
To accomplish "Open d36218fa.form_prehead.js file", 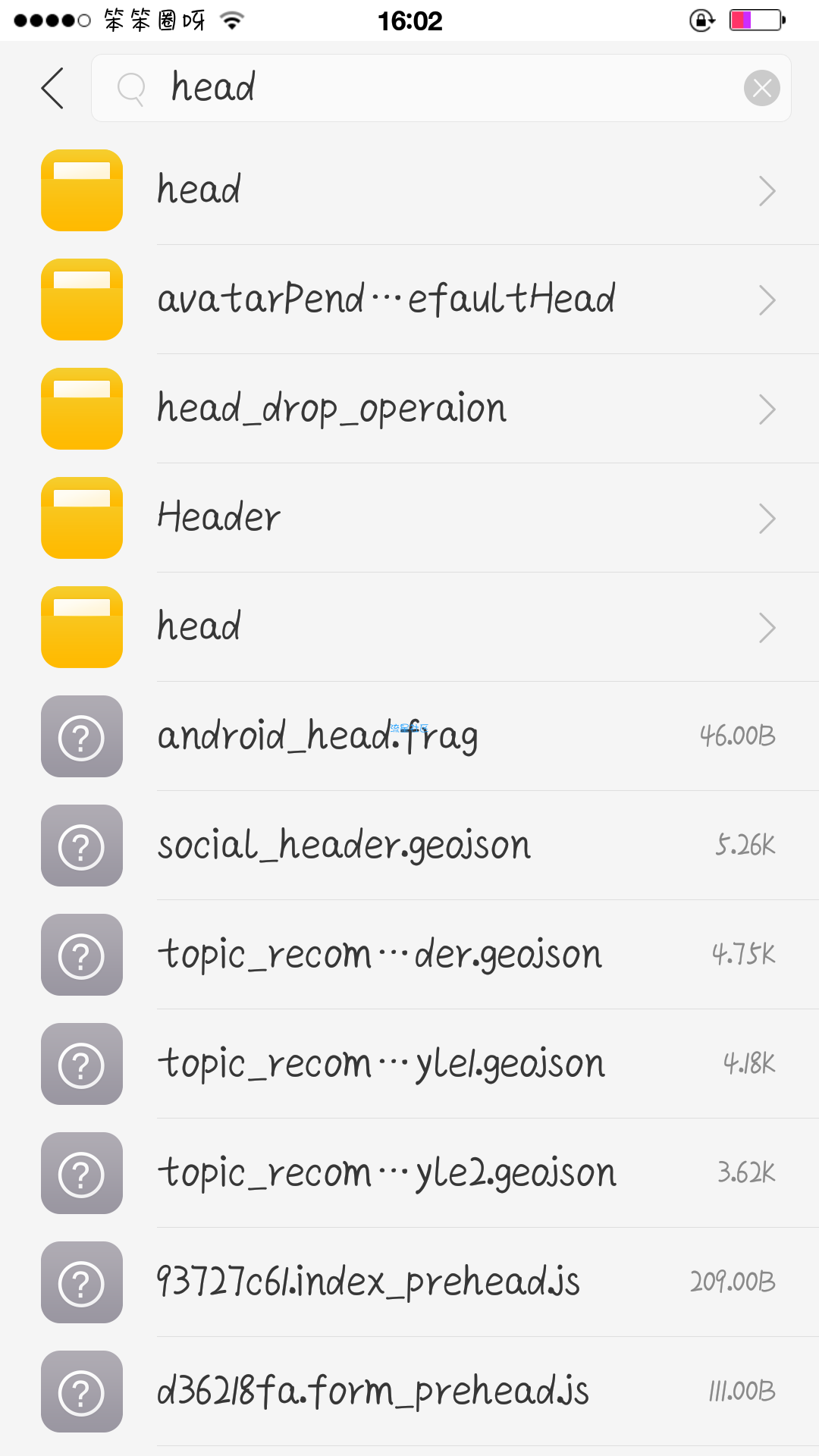I will click(409, 1392).
